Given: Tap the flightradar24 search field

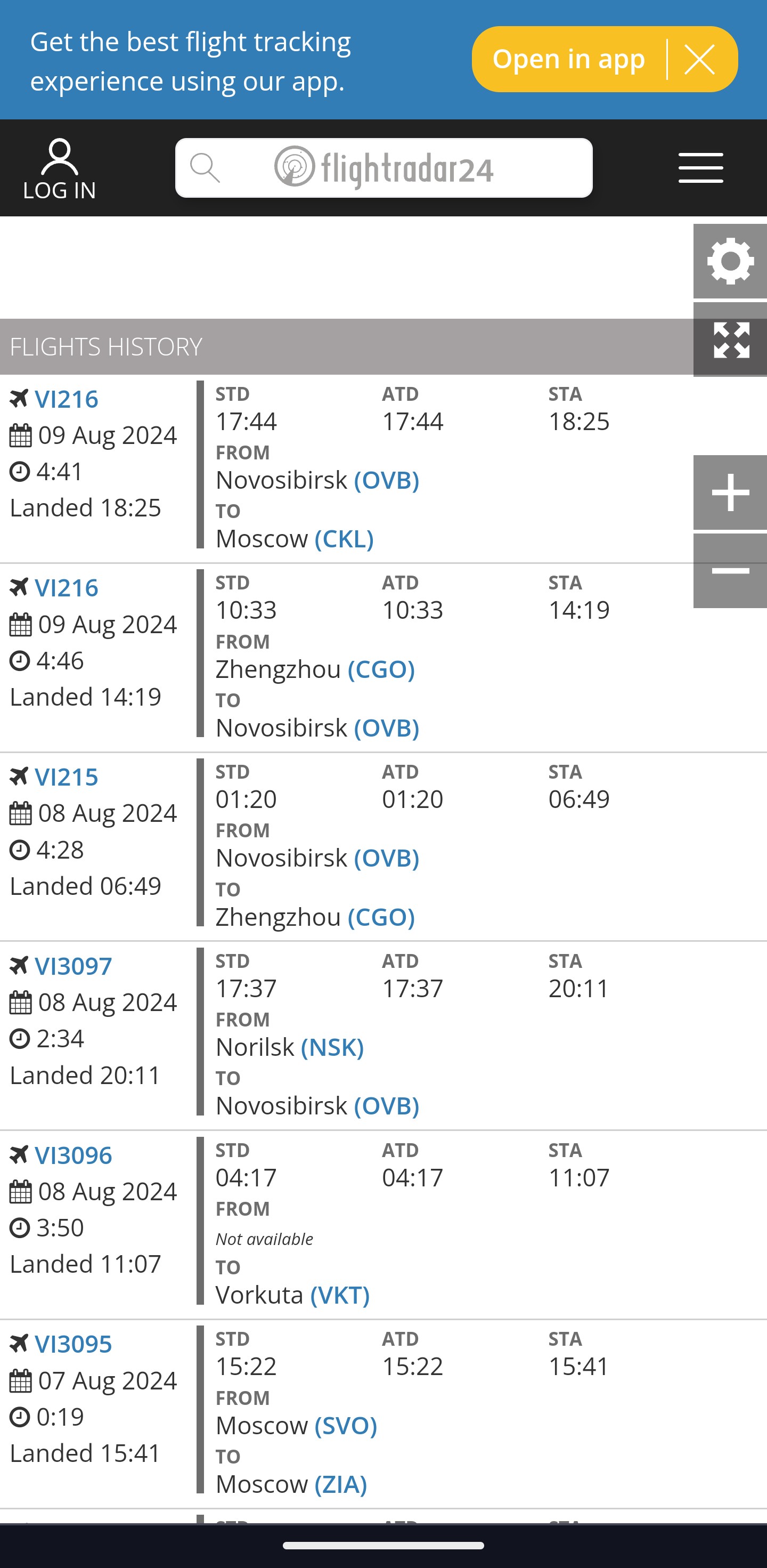Looking at the screenshot, I should [x=384, y=168].
